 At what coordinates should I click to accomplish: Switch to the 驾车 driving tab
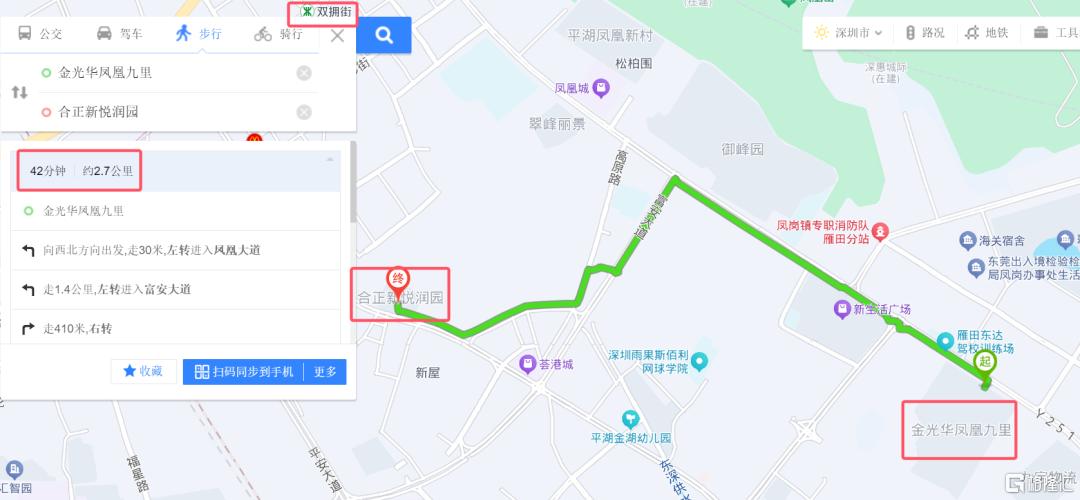pyautogui.click(x=118, y=34)
